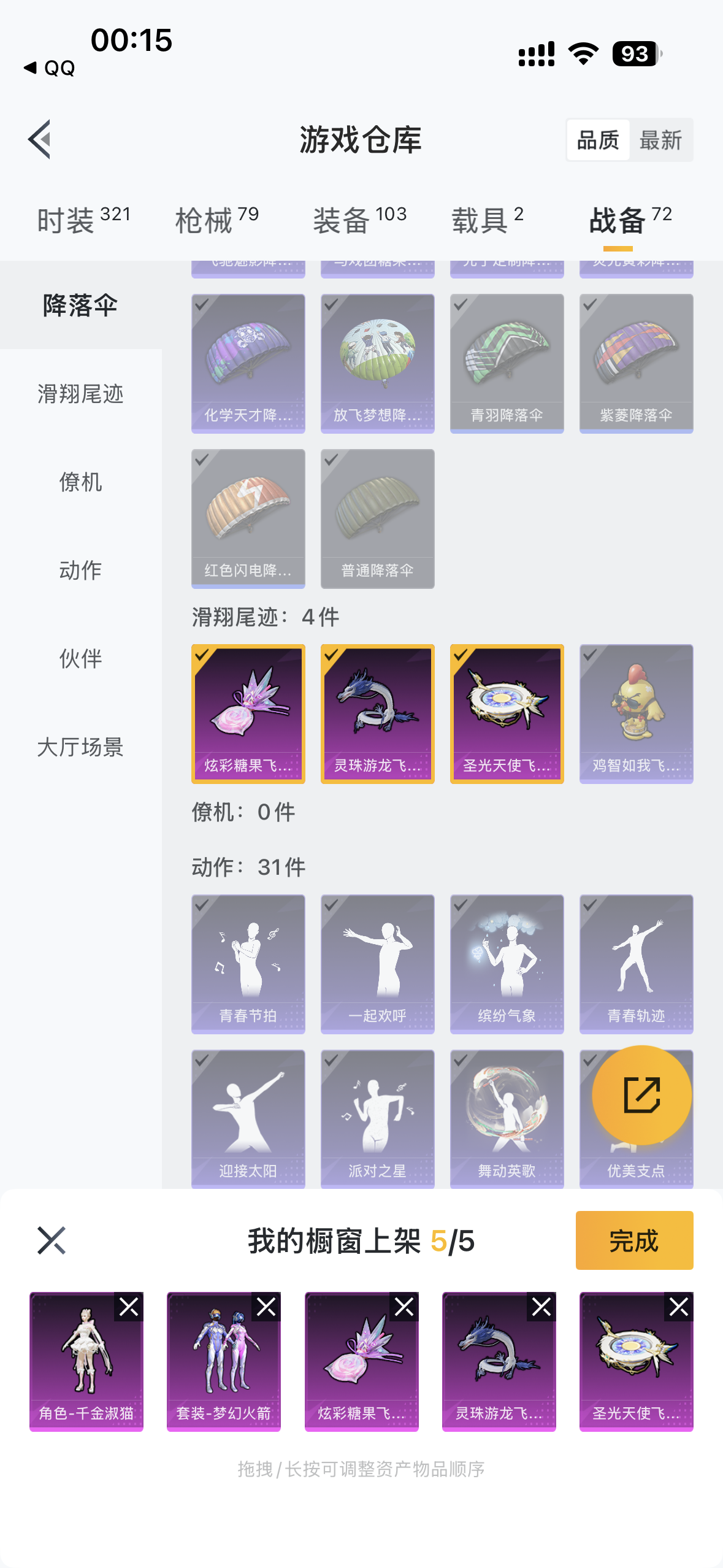
Task: Select the 青春节拍 emote item
Action: [248, 964]
